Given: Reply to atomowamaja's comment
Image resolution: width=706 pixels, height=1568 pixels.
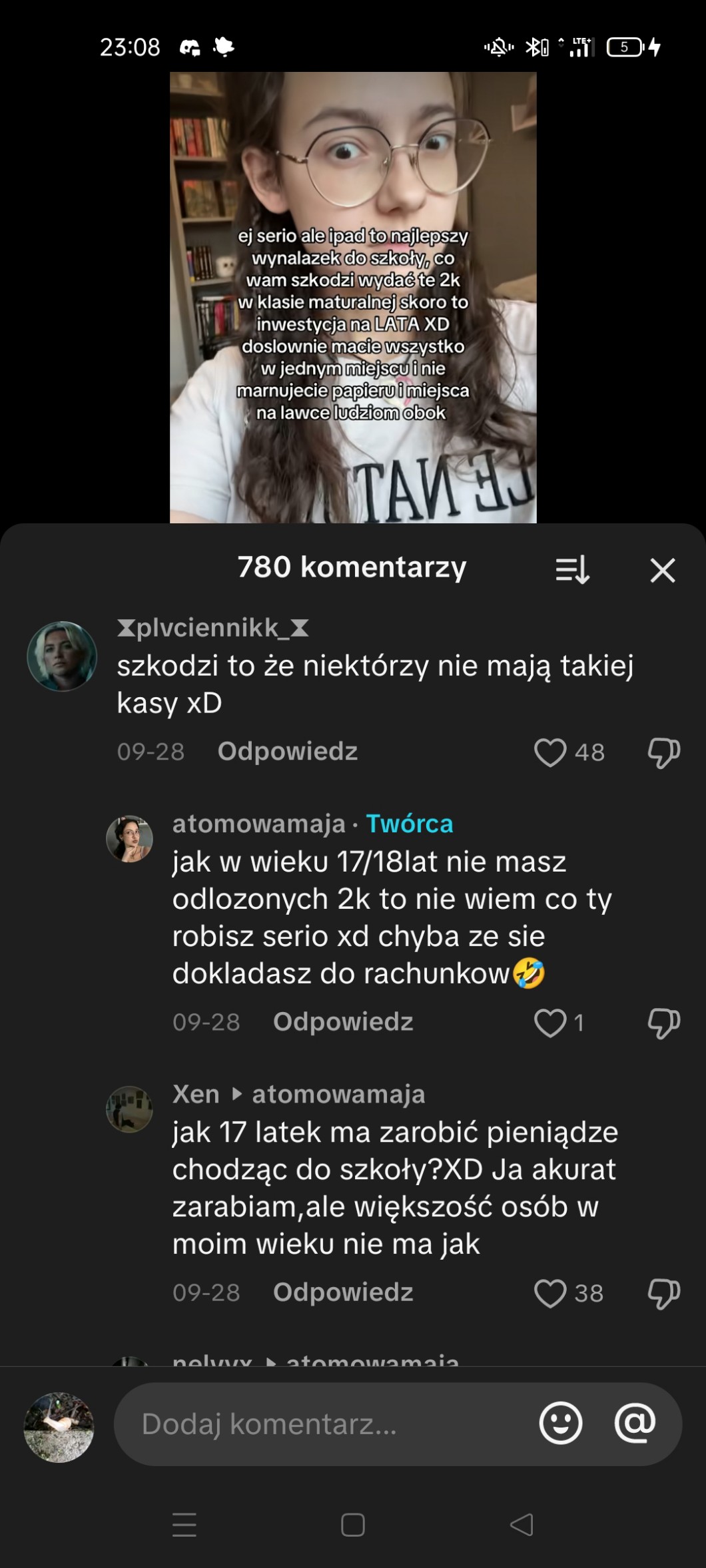Looking at the screenshot, I should point(342,1021).
